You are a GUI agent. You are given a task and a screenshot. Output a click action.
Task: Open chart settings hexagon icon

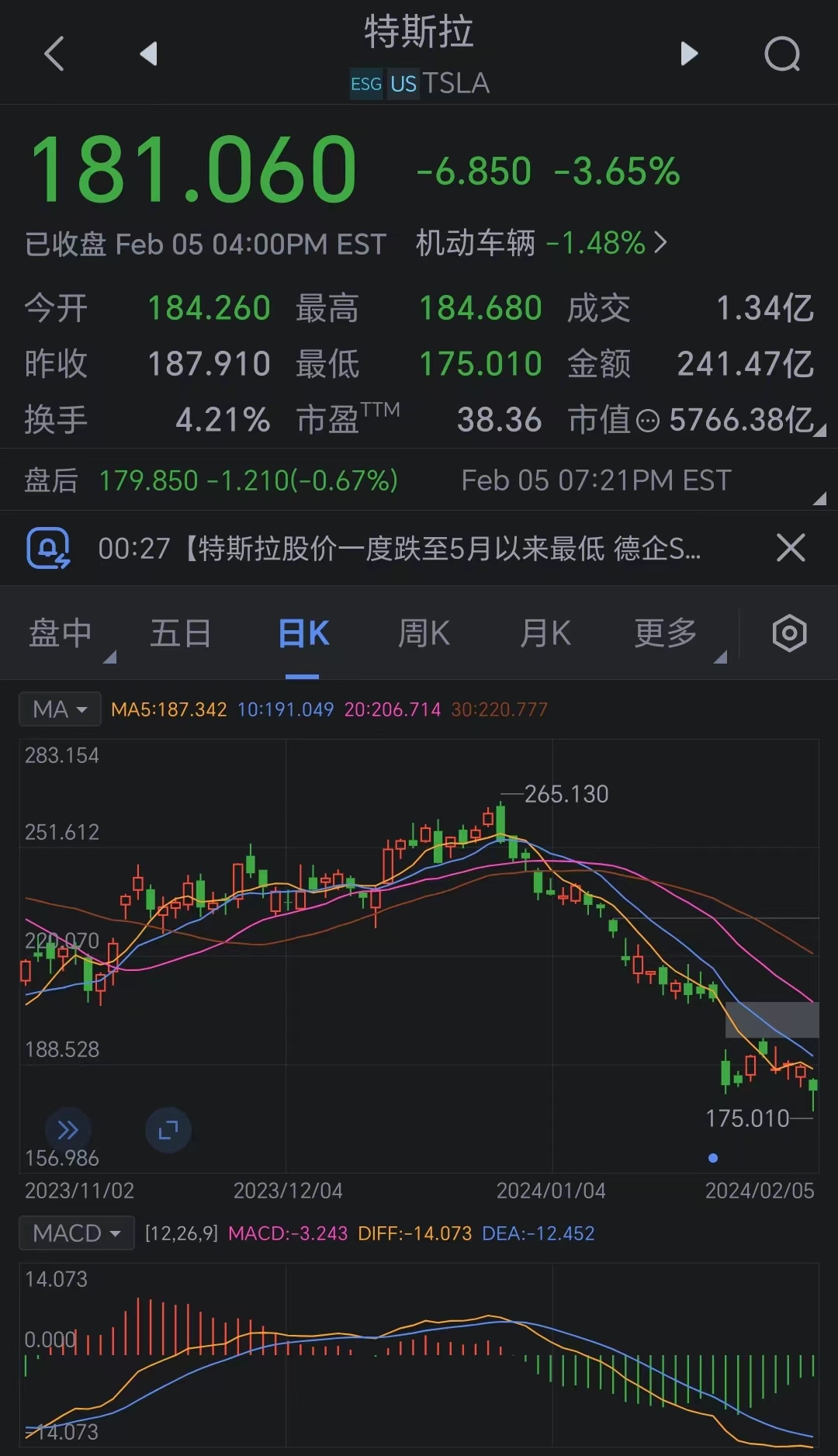pos(789,634)
